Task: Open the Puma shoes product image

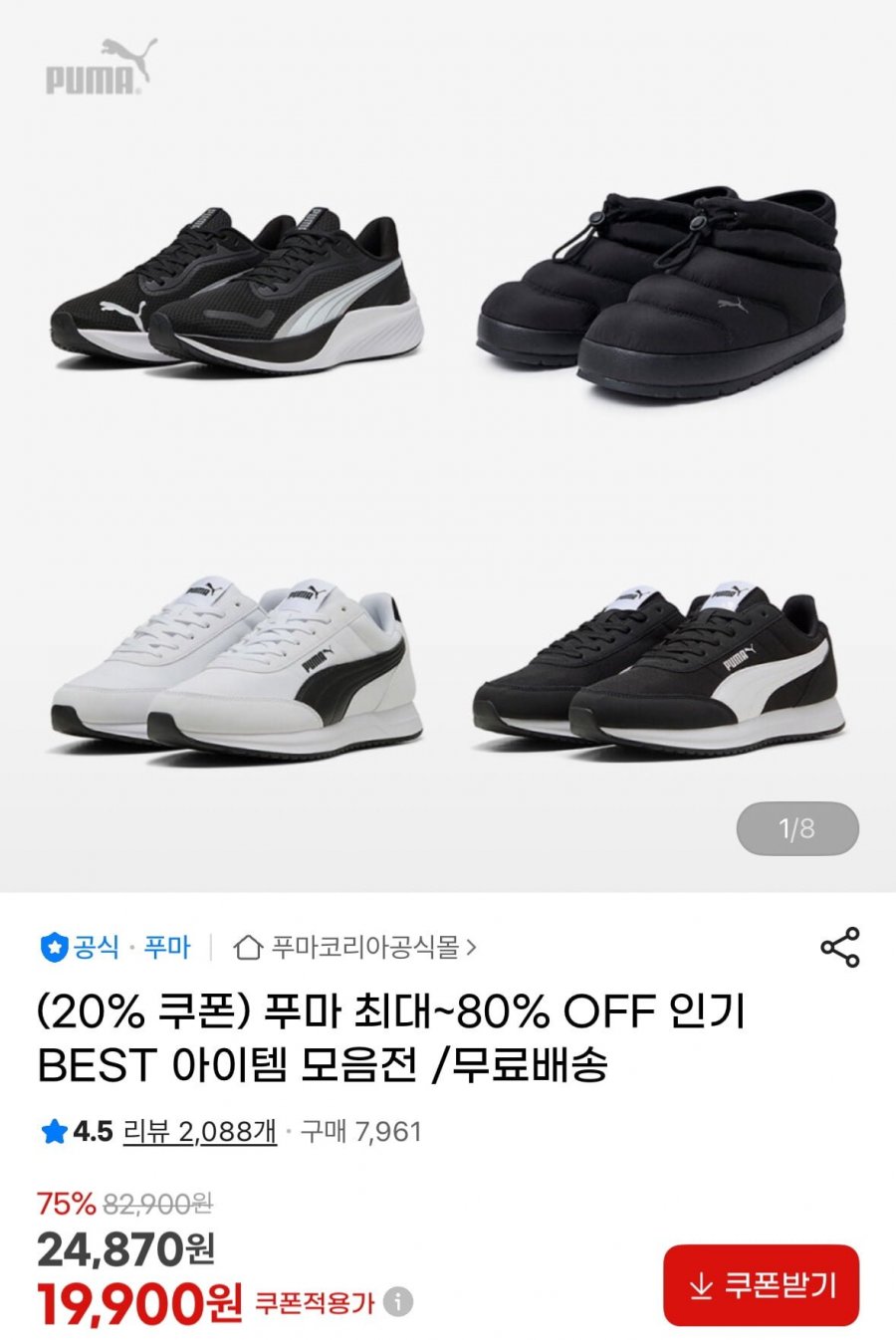Action: (448, 448)
